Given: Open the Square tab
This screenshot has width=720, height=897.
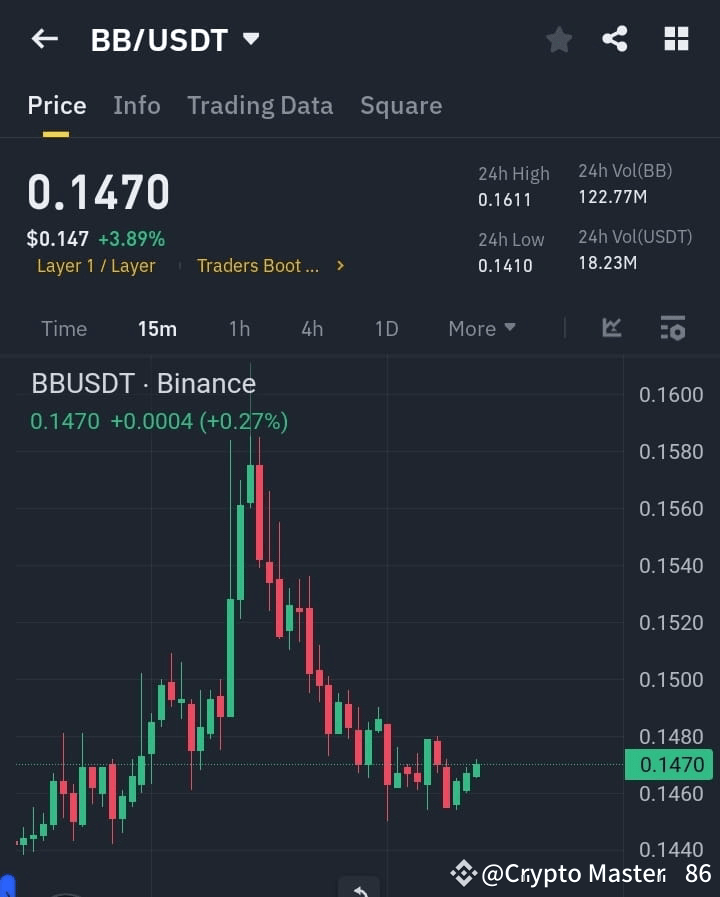Looking at the screenshot, I should pyautogui.click(x=401, y=105).
